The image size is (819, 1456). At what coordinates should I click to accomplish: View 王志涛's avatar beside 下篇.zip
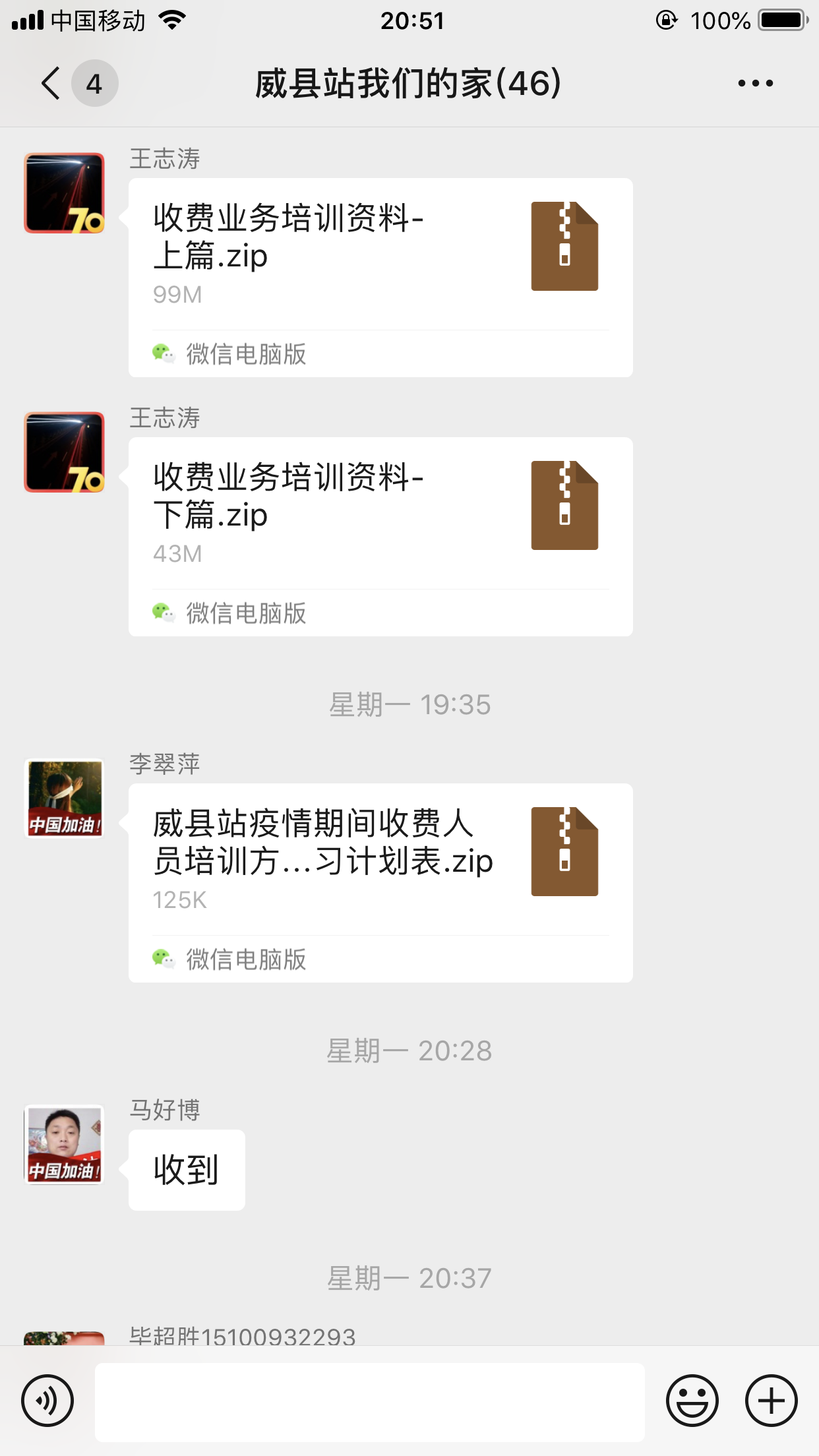coord(65,452)
